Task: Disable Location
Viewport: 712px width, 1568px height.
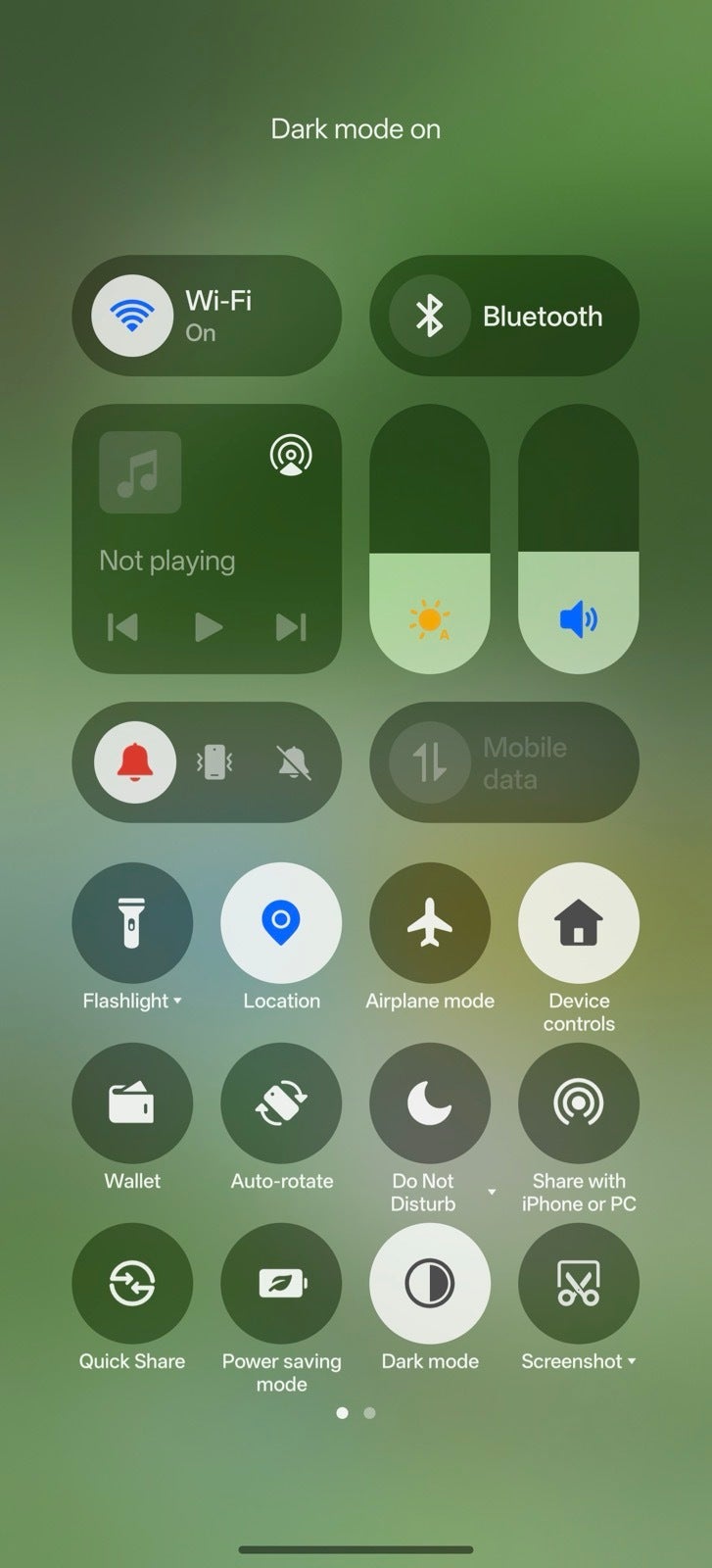Action: (x=281, y=922)
